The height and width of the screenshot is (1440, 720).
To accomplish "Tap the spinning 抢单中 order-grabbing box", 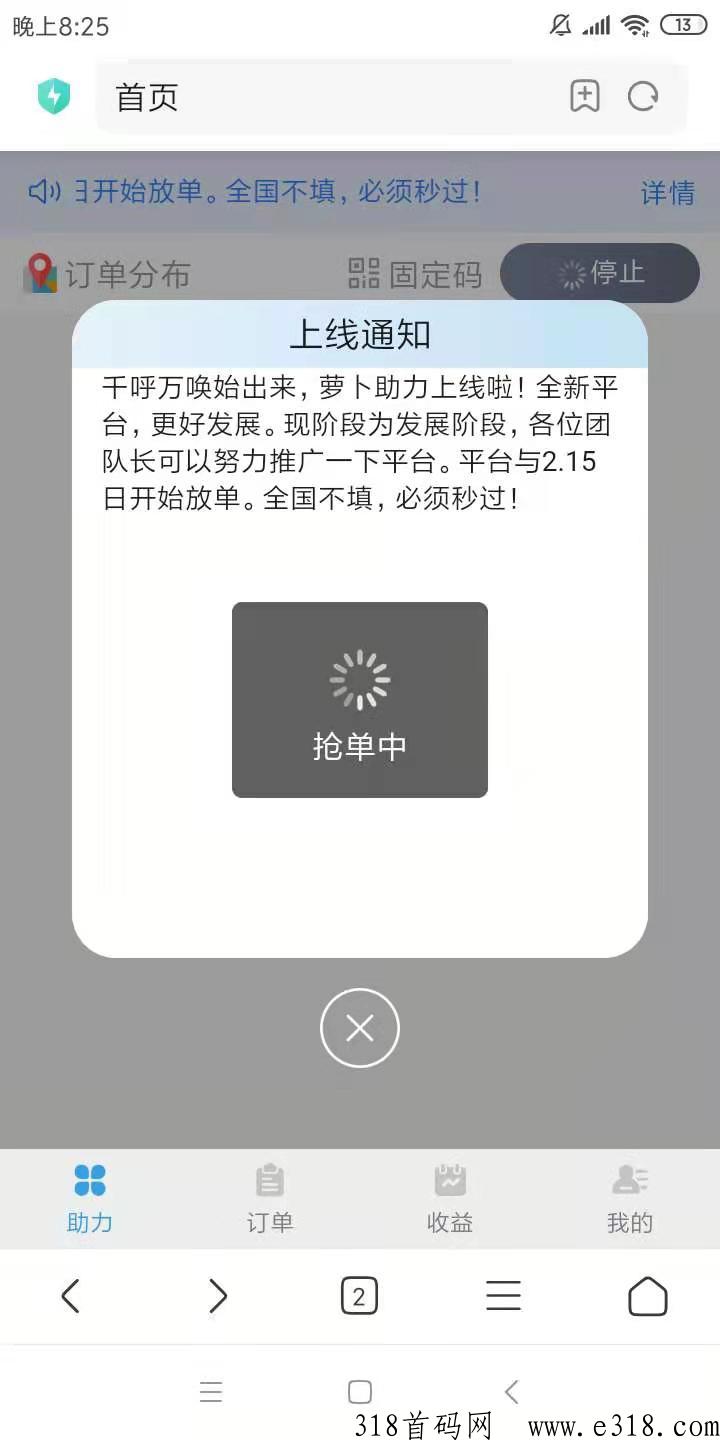I will pos(359,699).
